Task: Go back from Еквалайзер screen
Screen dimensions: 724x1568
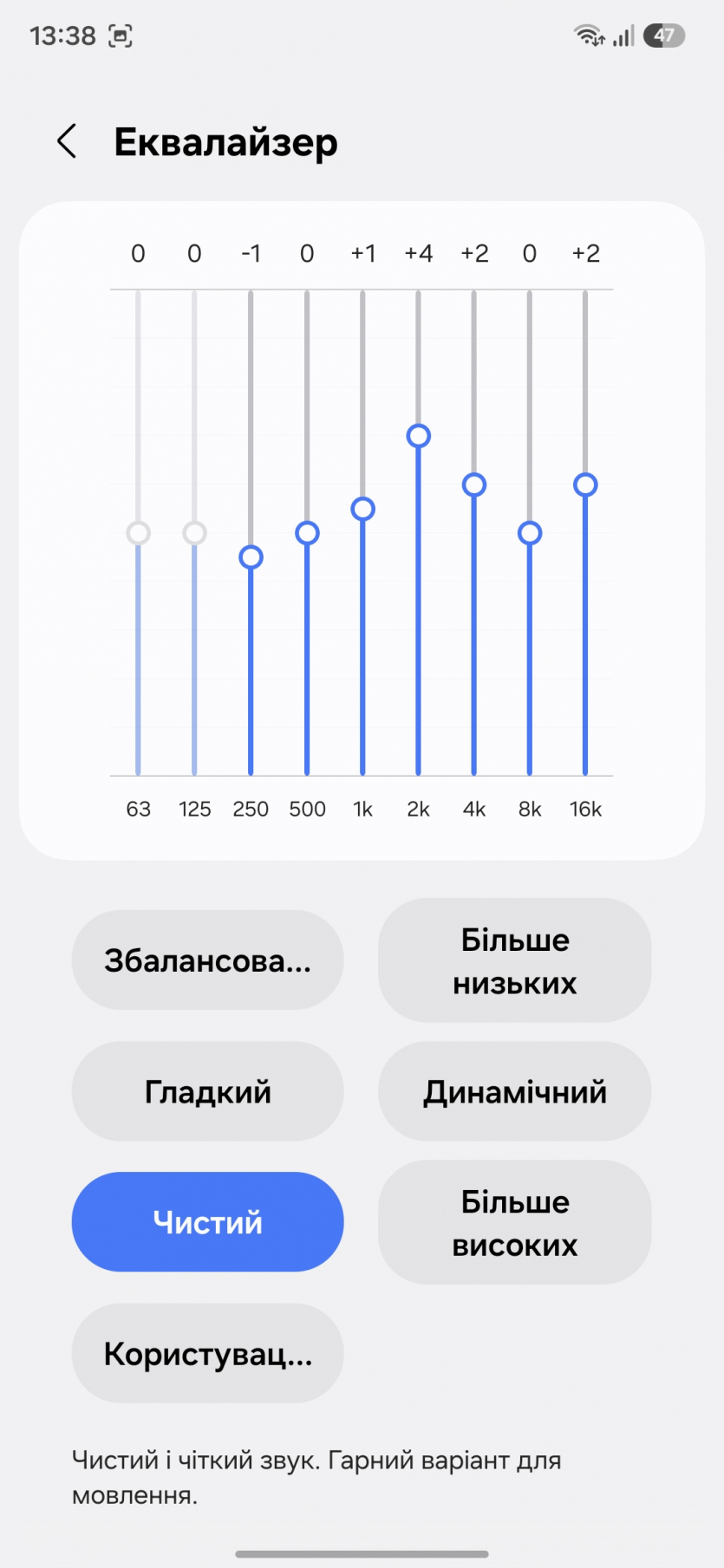Action: click(x=67, y=141)
